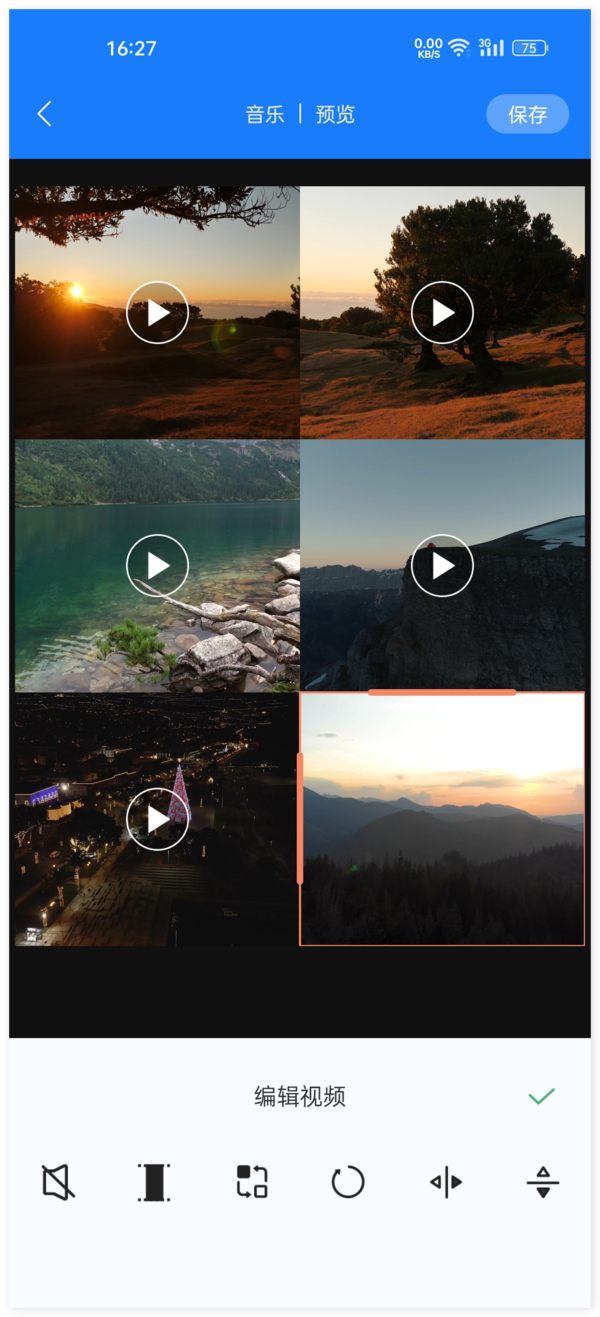Play the large tree on hillside video

pos(442,312)
